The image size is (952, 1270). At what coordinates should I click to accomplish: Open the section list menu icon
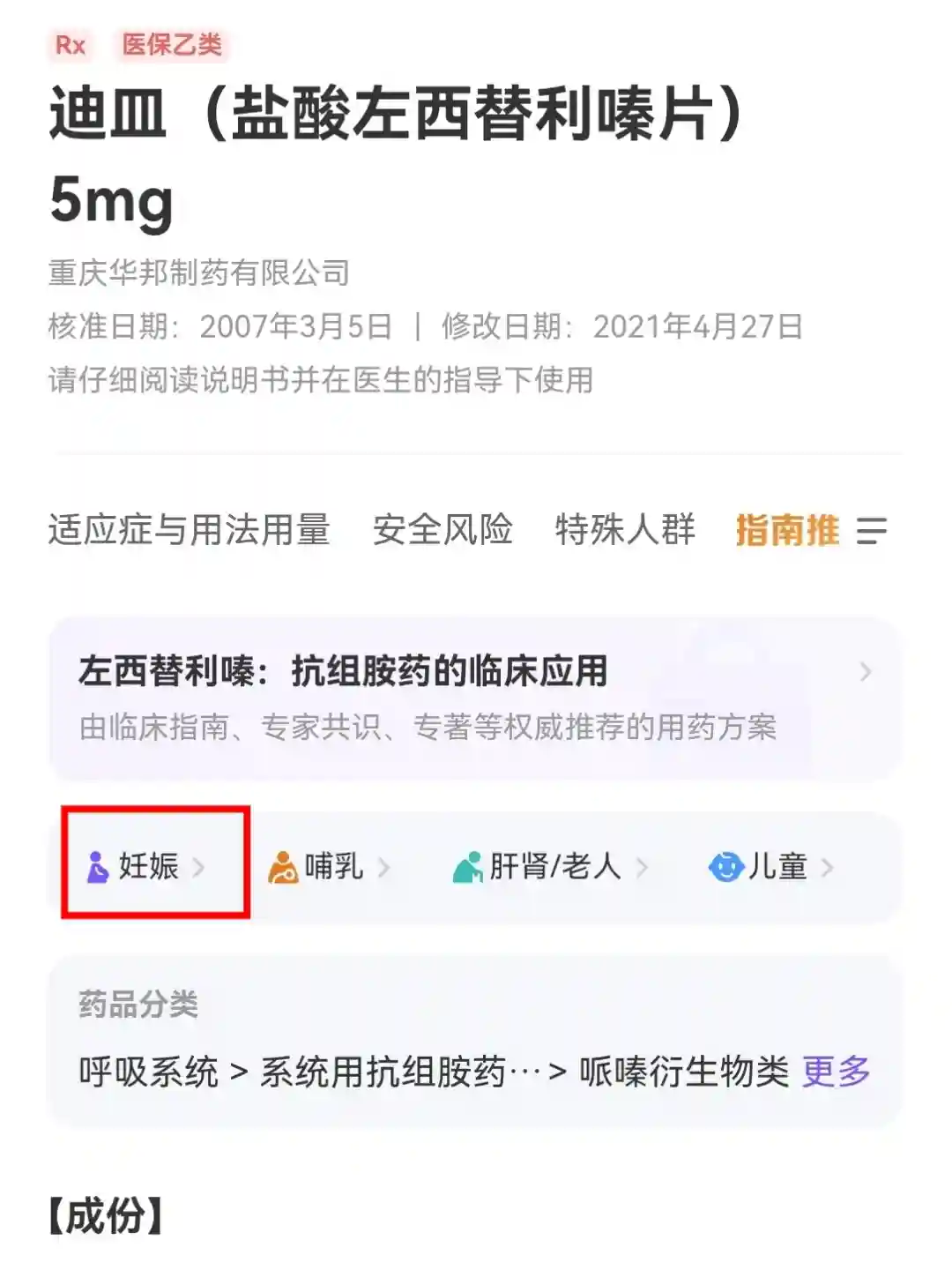871,530
